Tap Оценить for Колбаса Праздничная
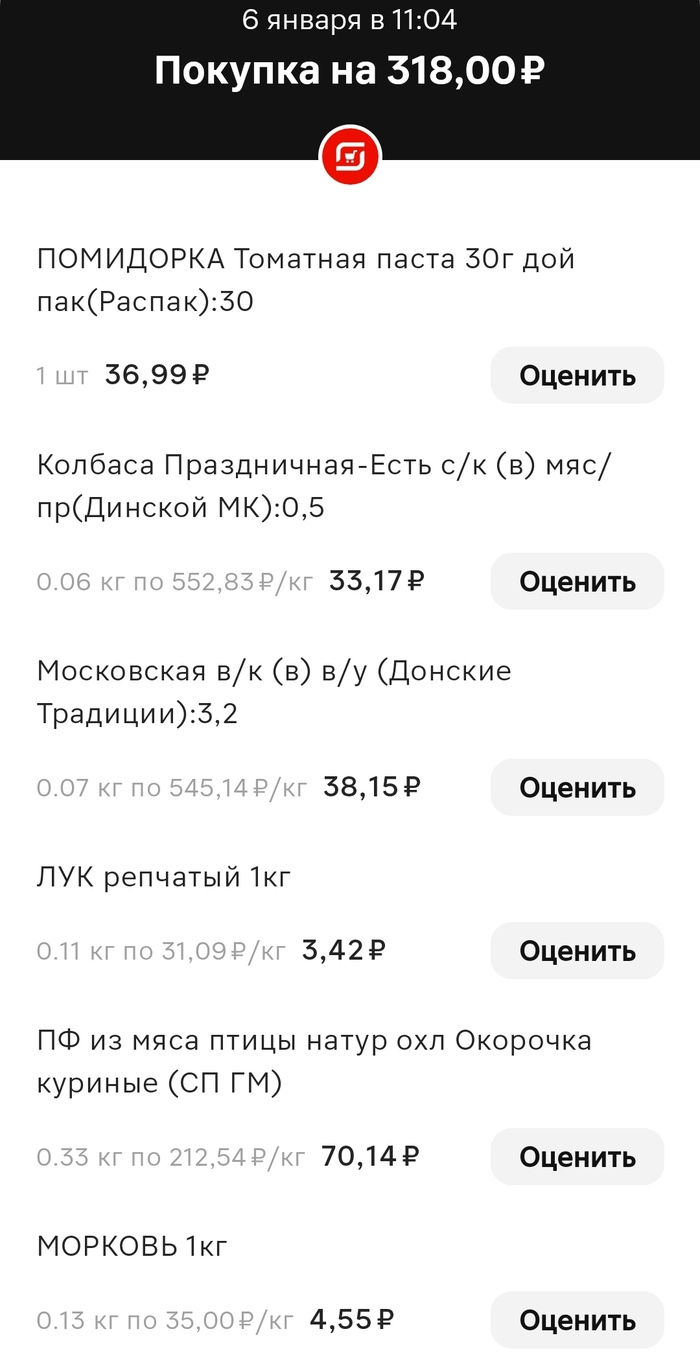 (577, 581)
